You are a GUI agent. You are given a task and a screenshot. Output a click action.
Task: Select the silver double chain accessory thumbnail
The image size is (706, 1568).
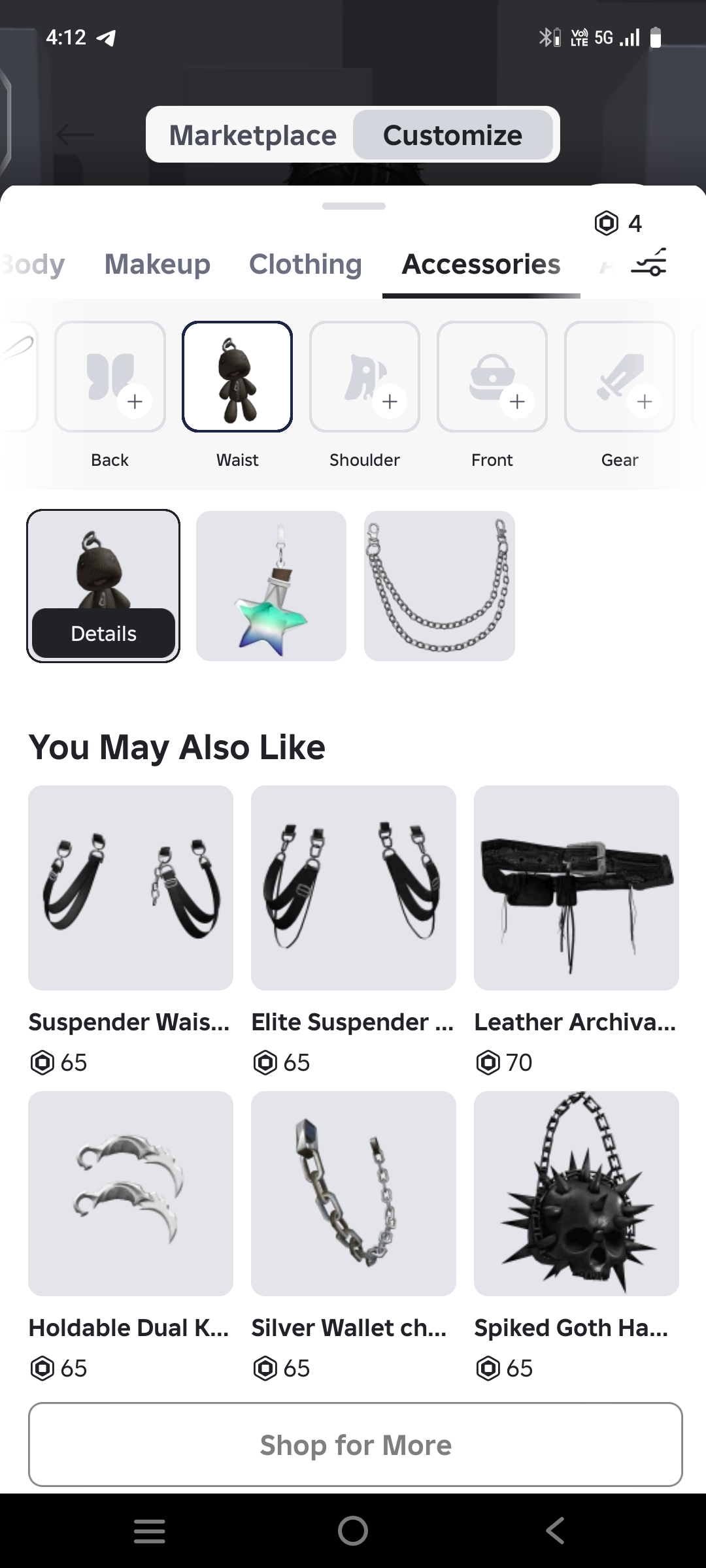[439, 586]
